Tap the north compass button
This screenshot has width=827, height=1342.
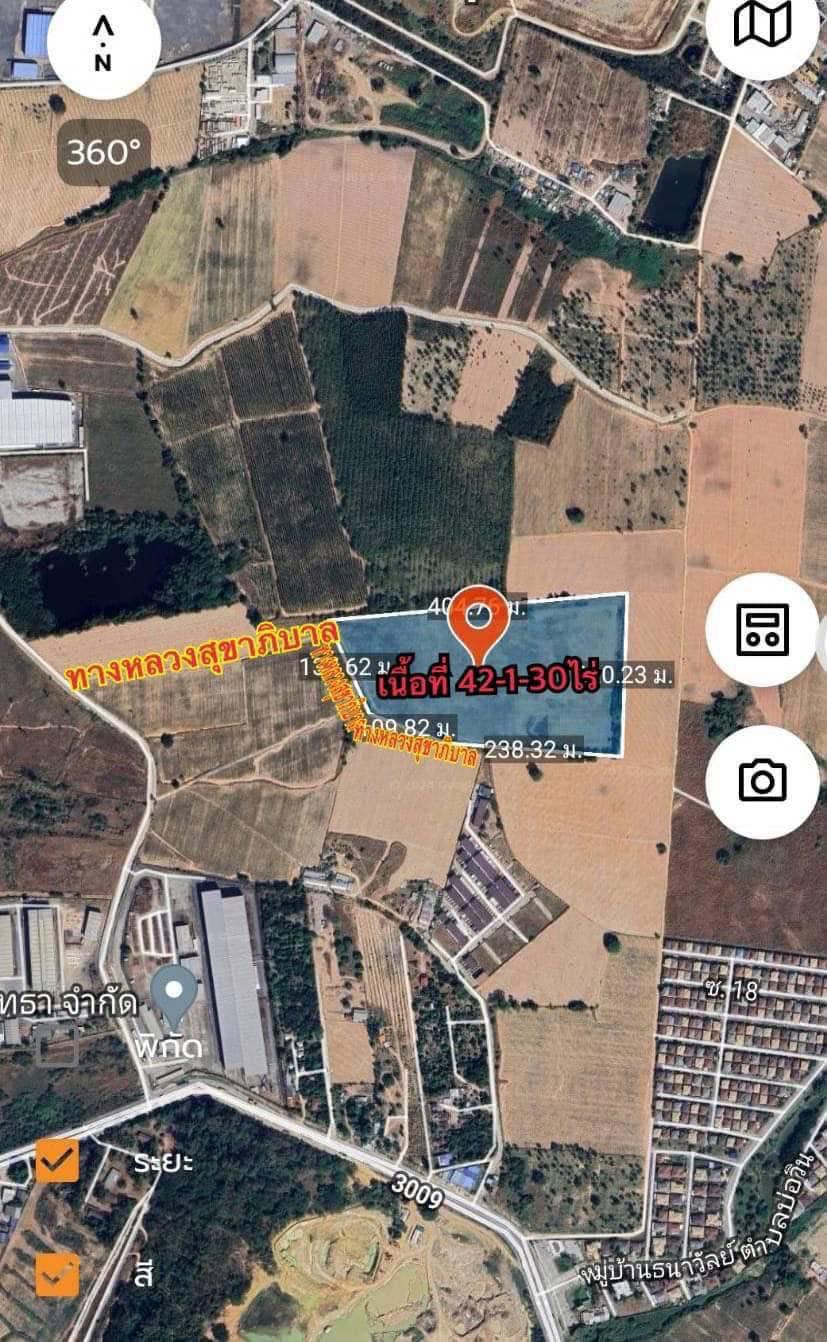point(103,44)
